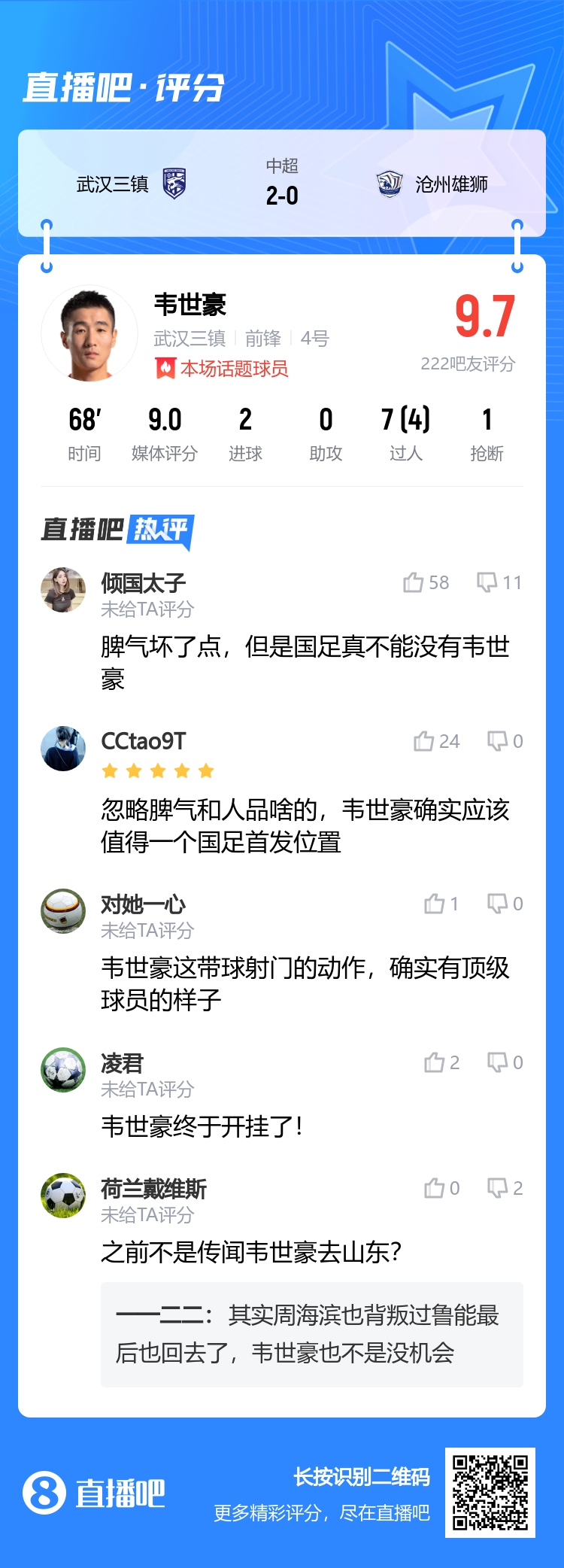Tap the thumbs-up icon on 倾国太子's comment

click(x=414, y=582)
